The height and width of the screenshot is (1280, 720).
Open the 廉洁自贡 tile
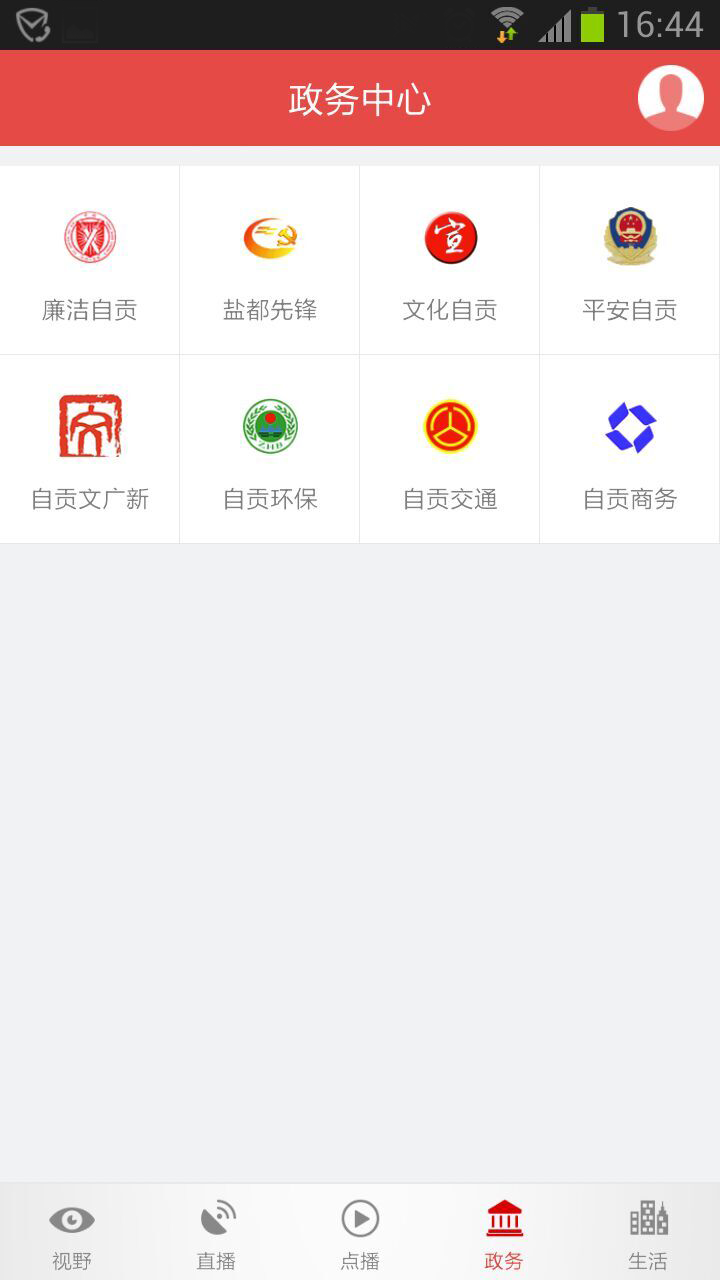click(x=90, y=260)
